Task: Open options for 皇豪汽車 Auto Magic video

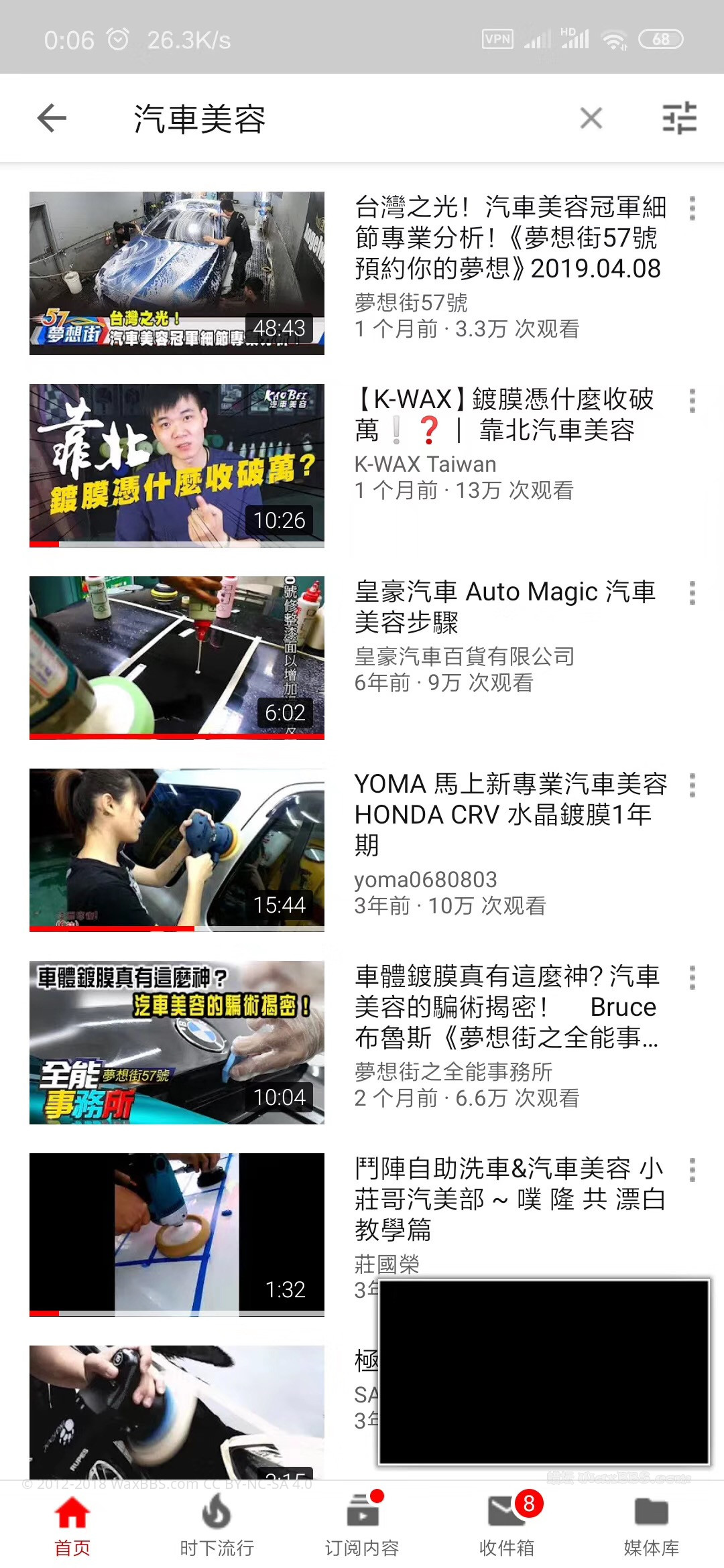Action: [692, 593]
